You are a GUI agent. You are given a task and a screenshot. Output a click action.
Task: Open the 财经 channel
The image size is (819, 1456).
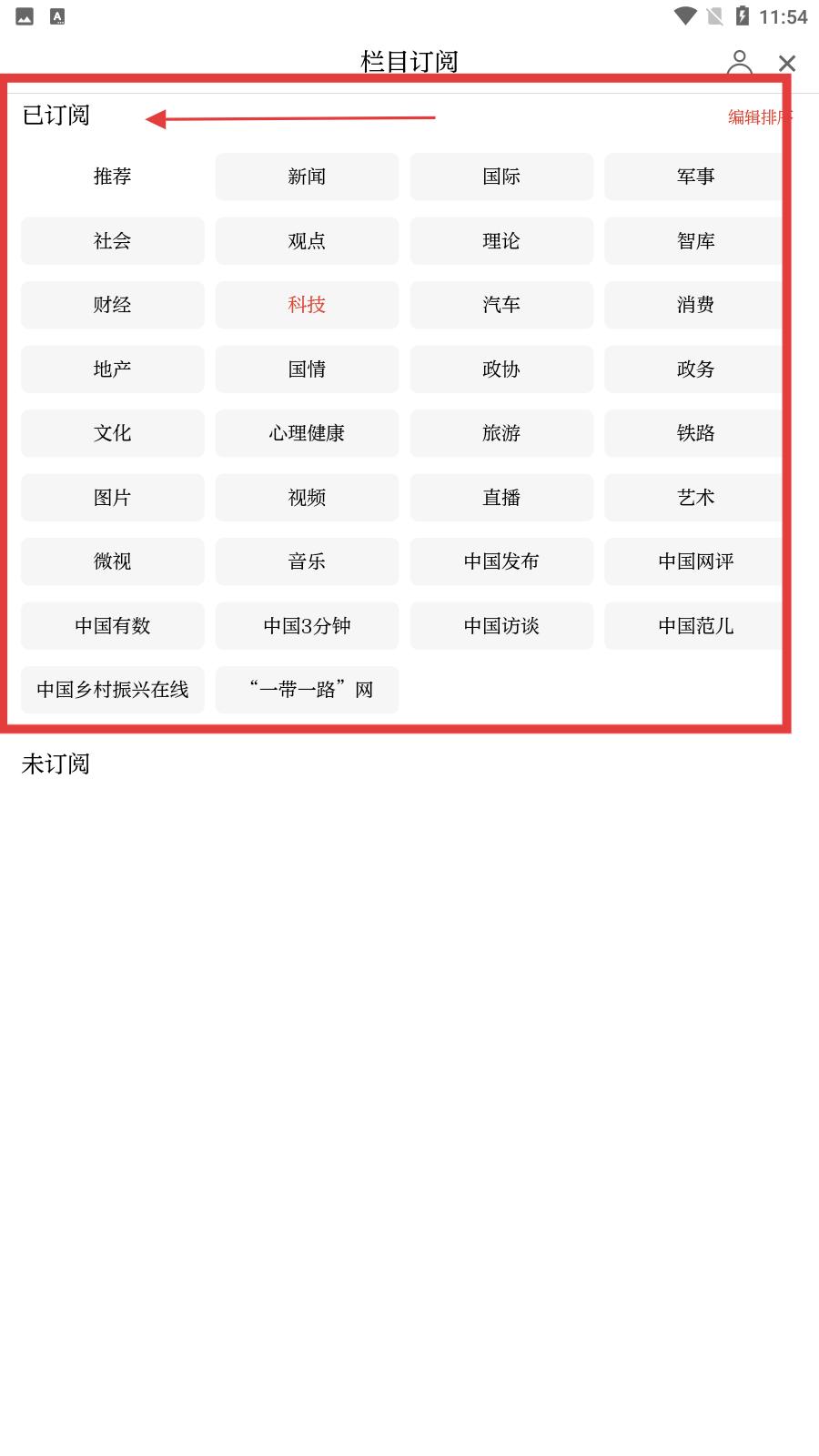click(x=113, y=305)
